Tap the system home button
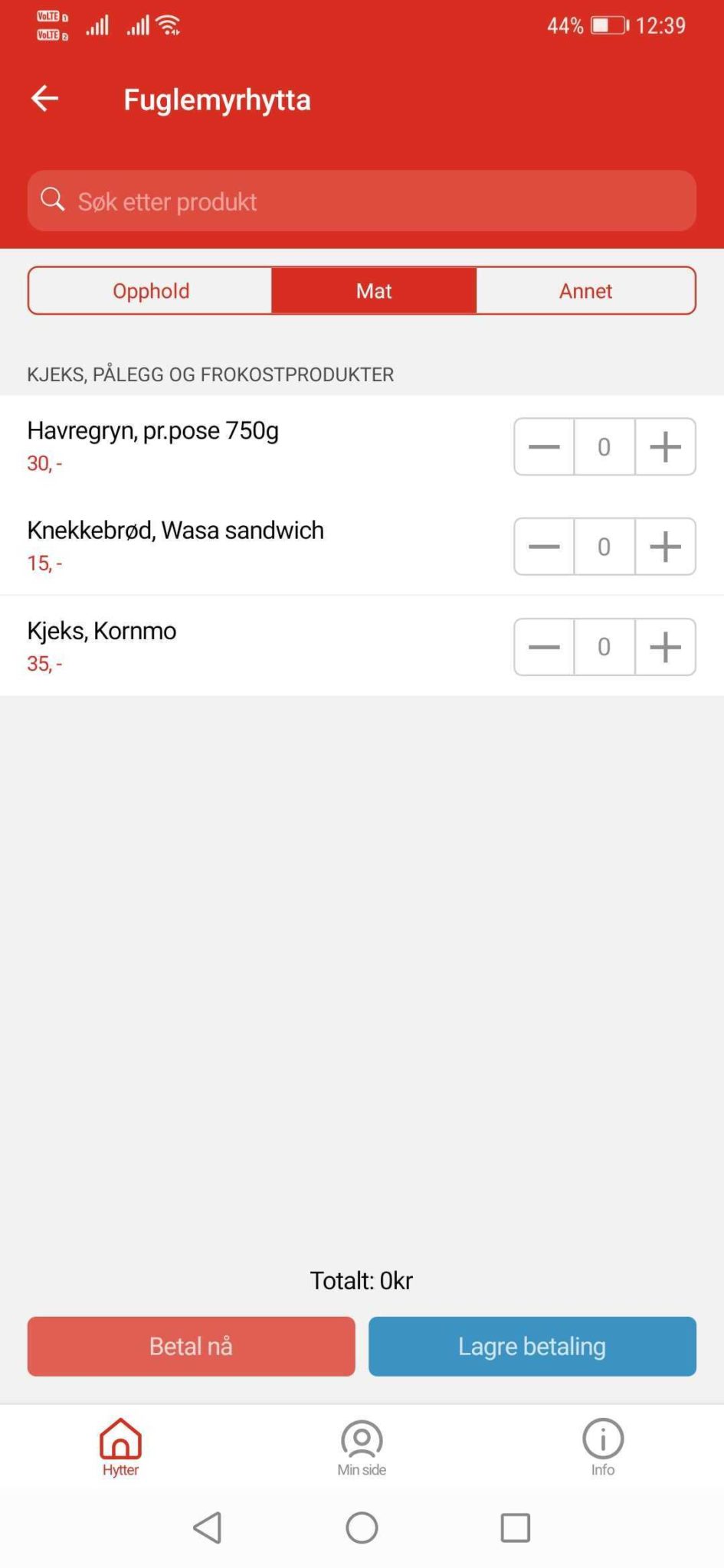The image size is (724, 1568). click(362, 1527)
